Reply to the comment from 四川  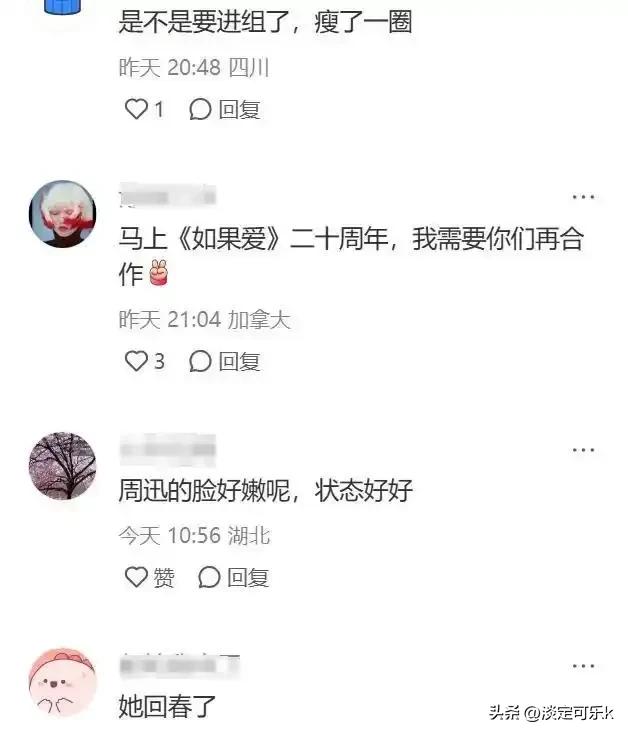coord(226,110)
